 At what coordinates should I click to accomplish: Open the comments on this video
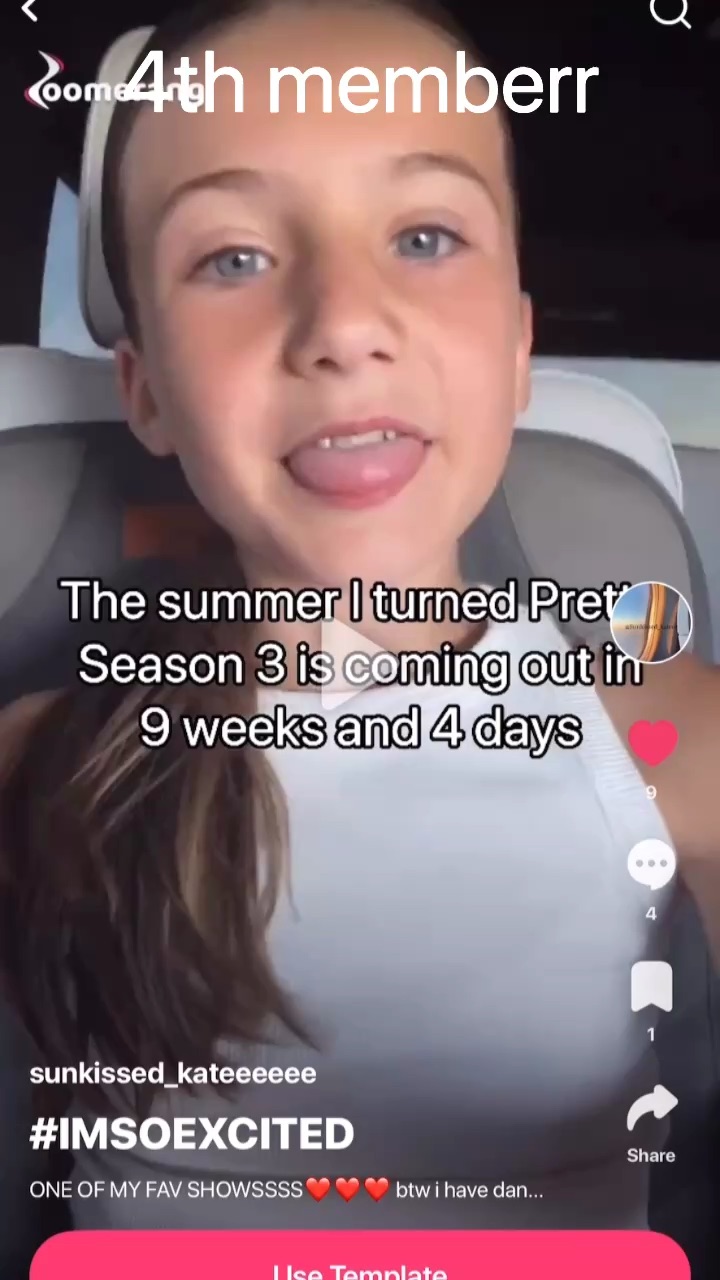pyautogui.click(x=651, y=865)
